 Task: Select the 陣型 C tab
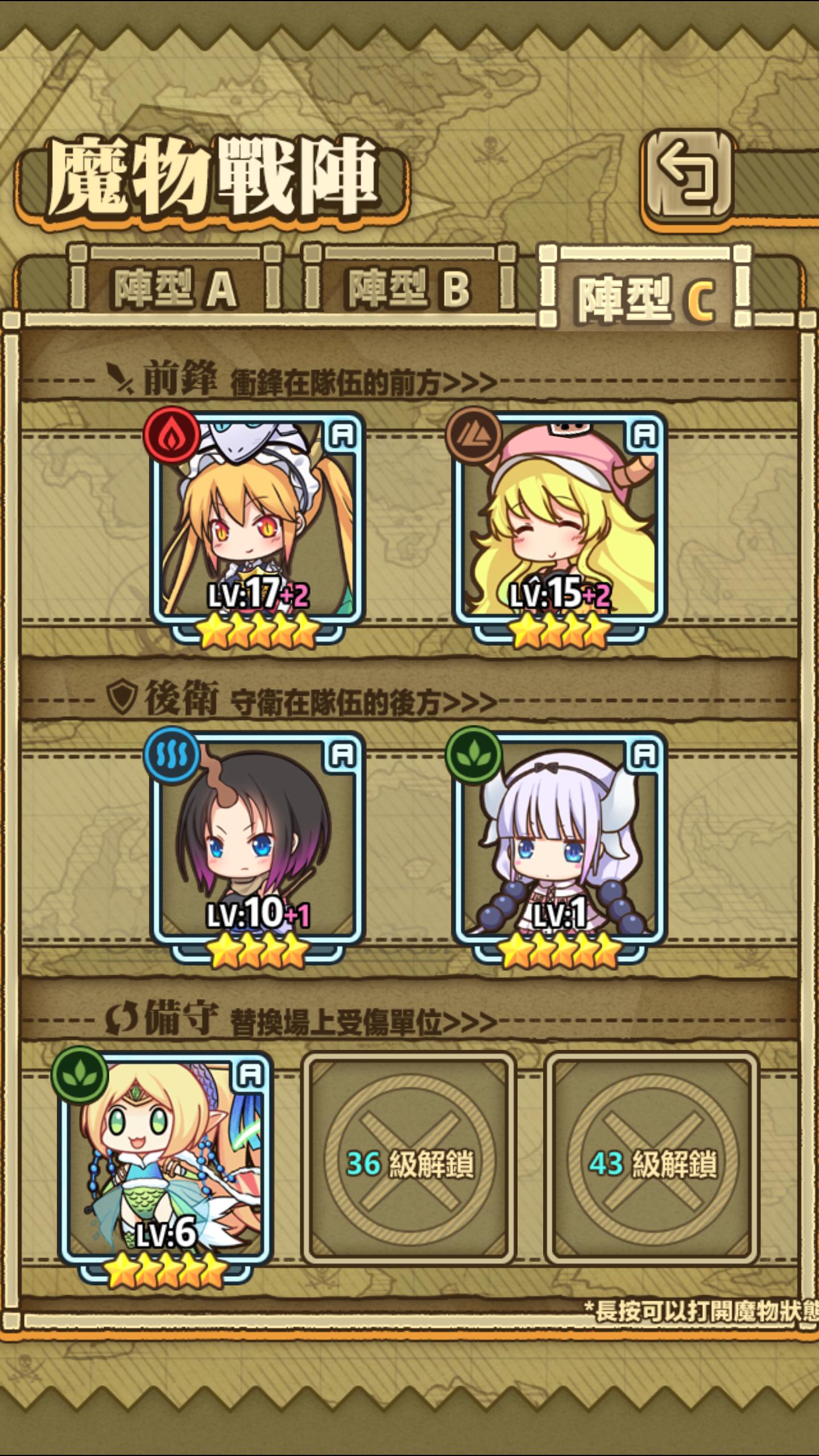(x=646, y=297)
